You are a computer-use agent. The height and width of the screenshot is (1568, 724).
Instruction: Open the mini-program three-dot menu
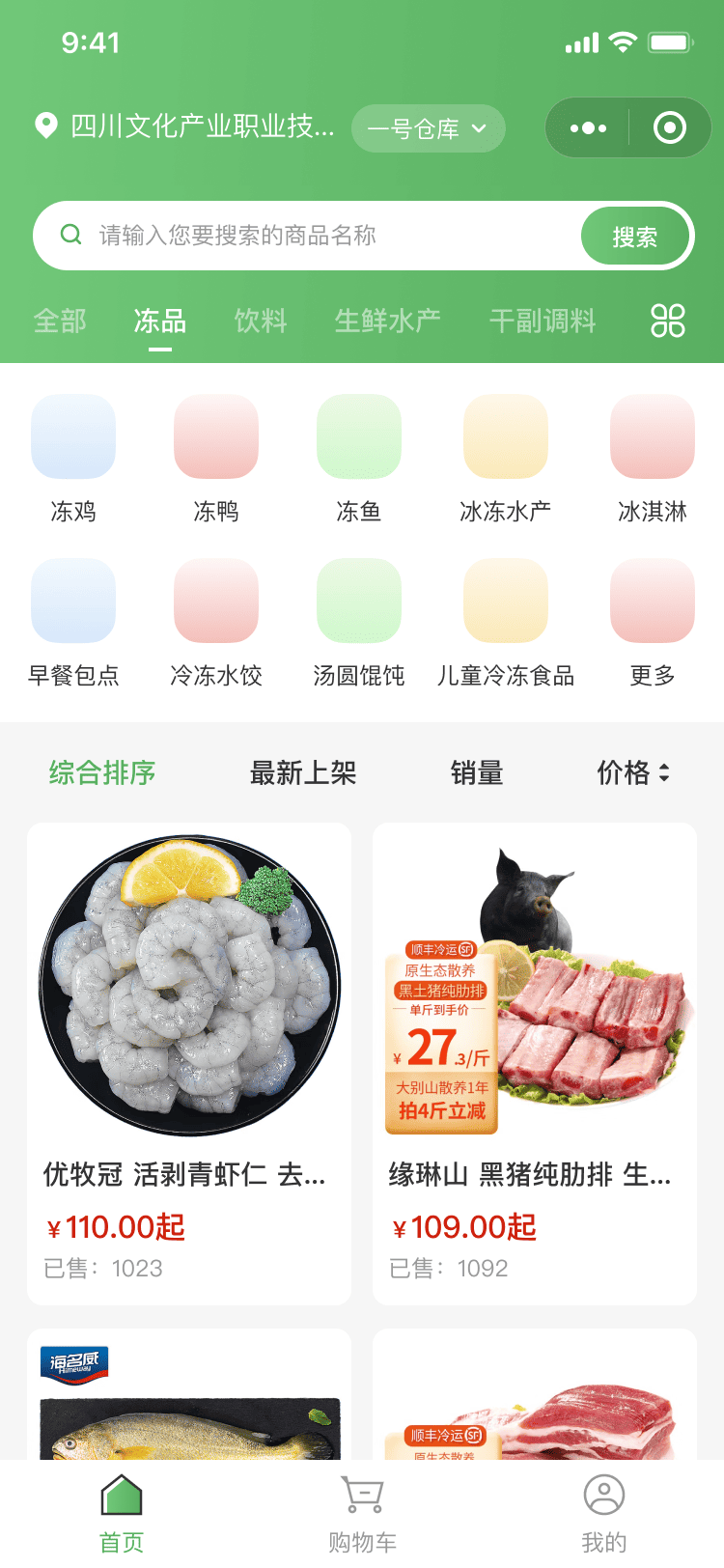(588, 127)
